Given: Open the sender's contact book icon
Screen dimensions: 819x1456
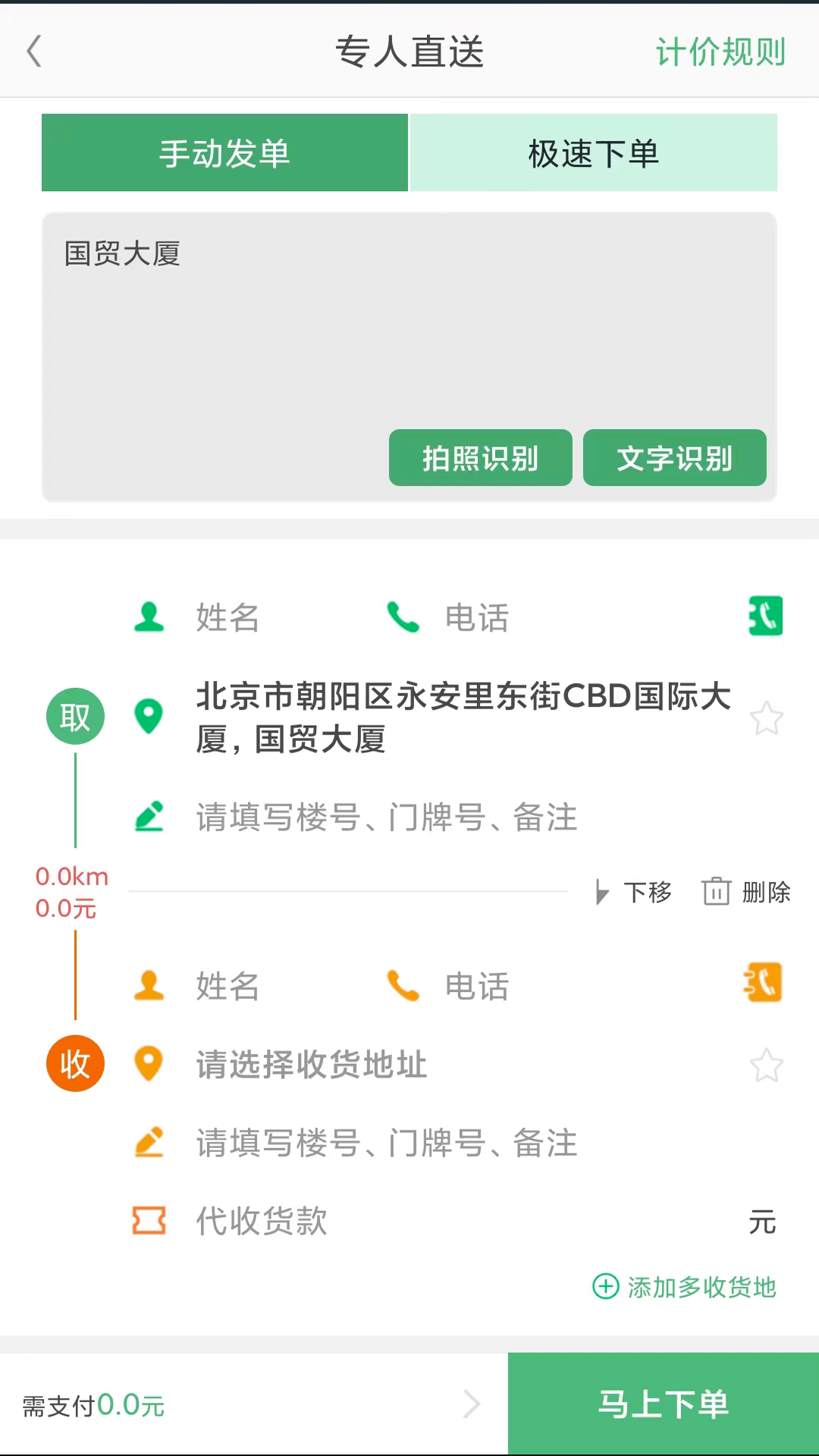Looking at the screenshot, I should tap(765, 616).
